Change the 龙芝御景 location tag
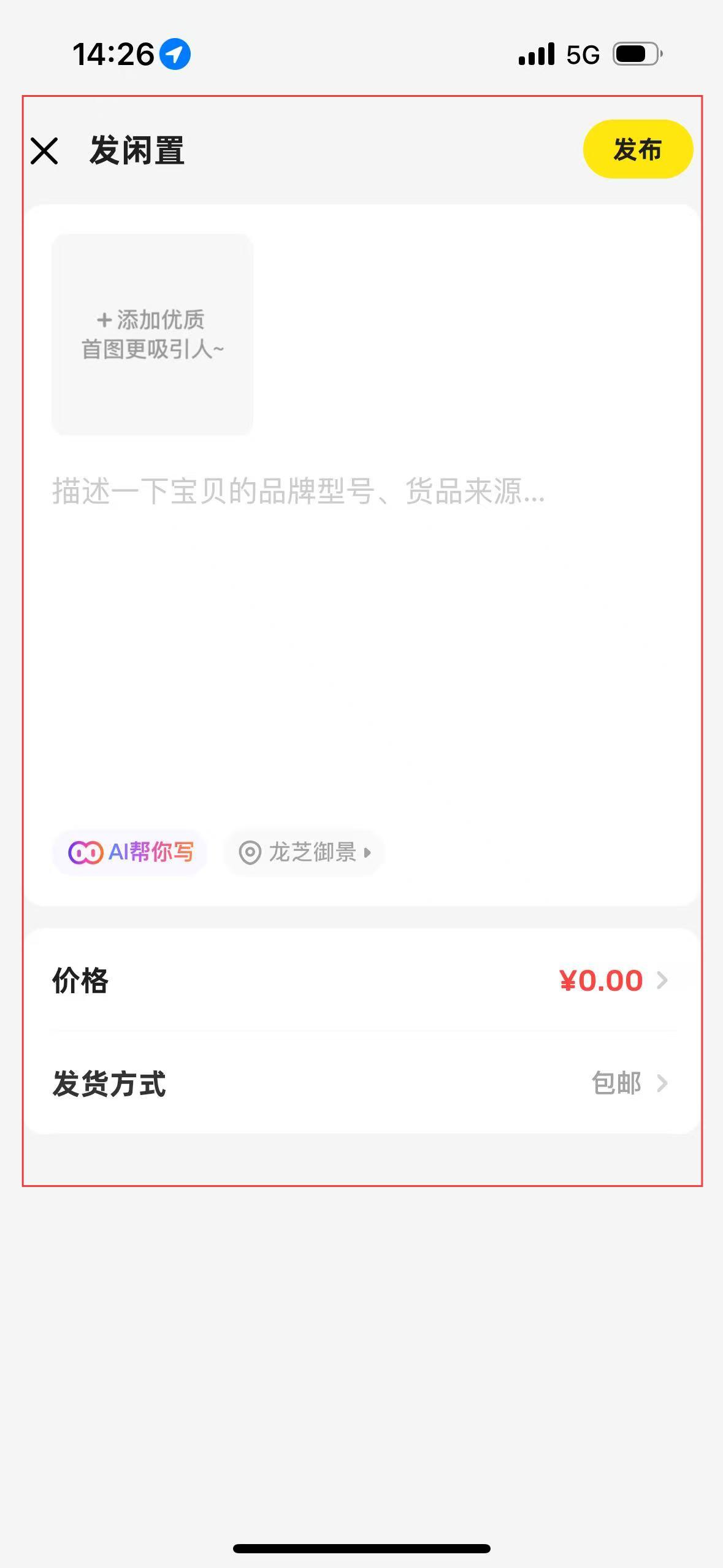Screen dimensions: 723x1568 [x=304, y=852]
